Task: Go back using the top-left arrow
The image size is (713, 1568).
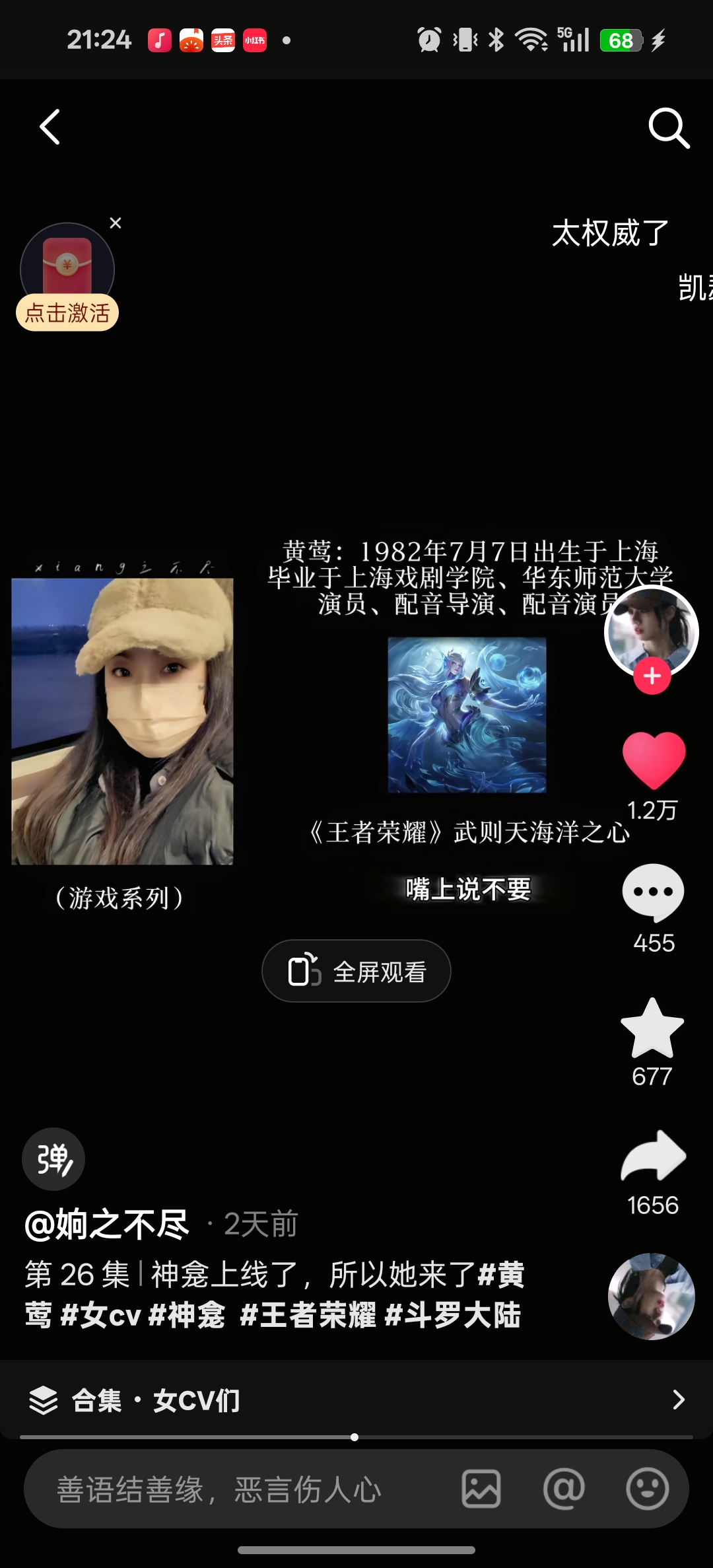Action: 50,127
